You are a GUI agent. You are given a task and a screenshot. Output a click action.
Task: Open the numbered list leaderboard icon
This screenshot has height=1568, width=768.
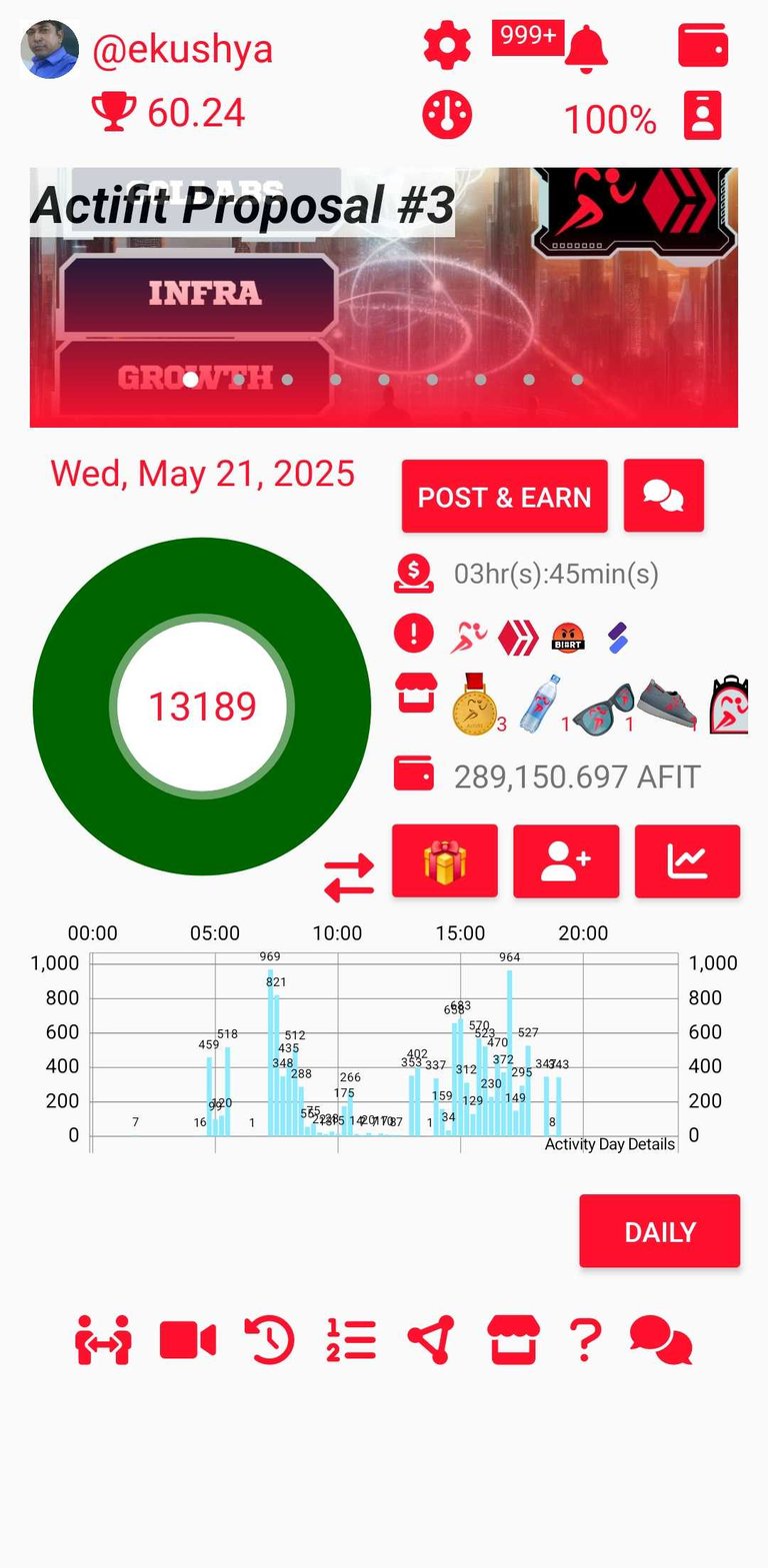351,1340
